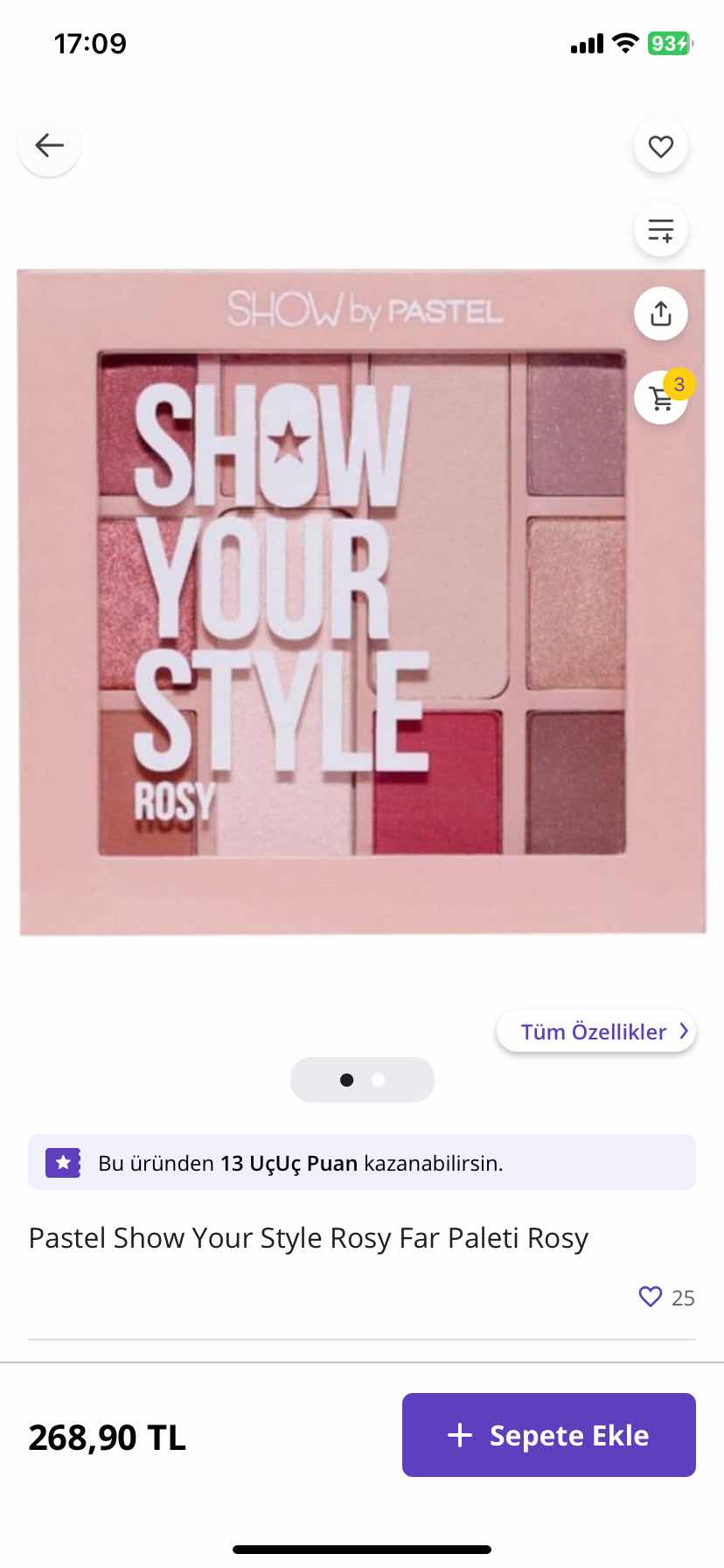The height and width of the screenshot is (1568, 724).
Task: Open the shopping cart with 3 items
Action: point(662,398)
